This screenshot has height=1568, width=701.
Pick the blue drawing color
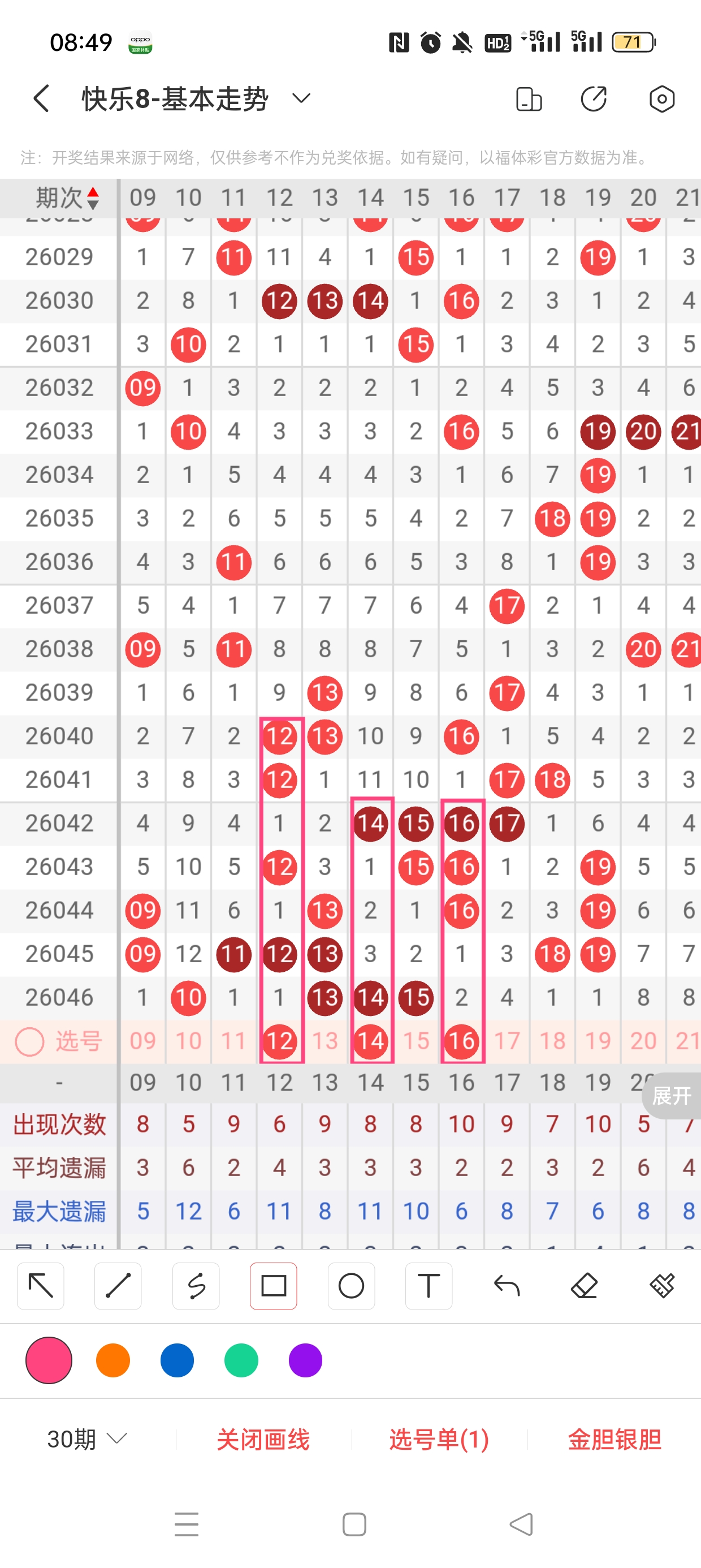[x=177, y=1360]
